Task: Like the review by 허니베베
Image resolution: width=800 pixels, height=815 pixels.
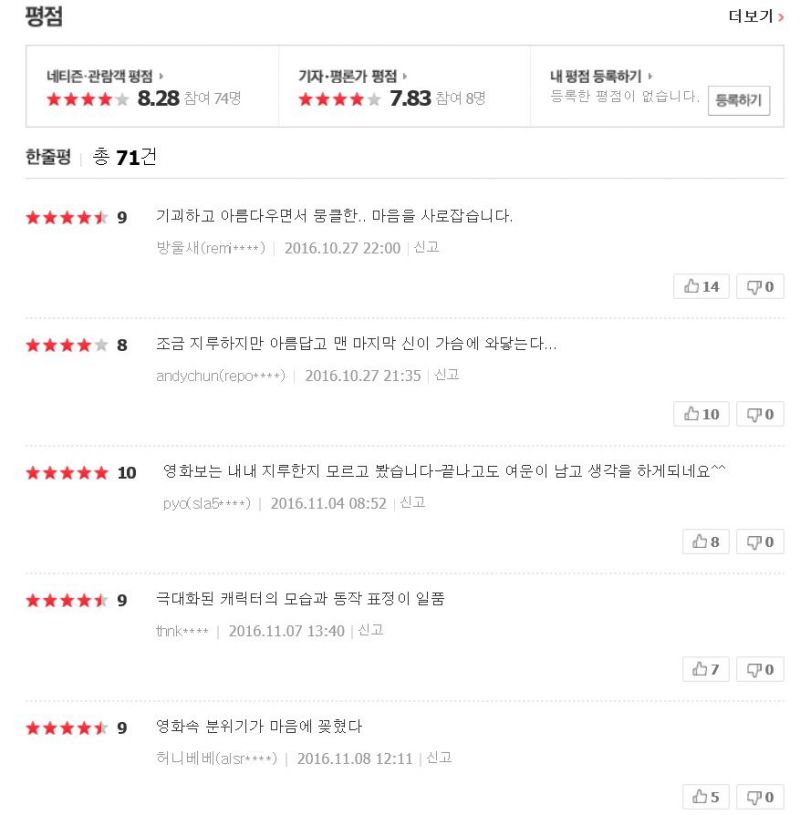Action: pyautogui.click(x=702, y=797)
